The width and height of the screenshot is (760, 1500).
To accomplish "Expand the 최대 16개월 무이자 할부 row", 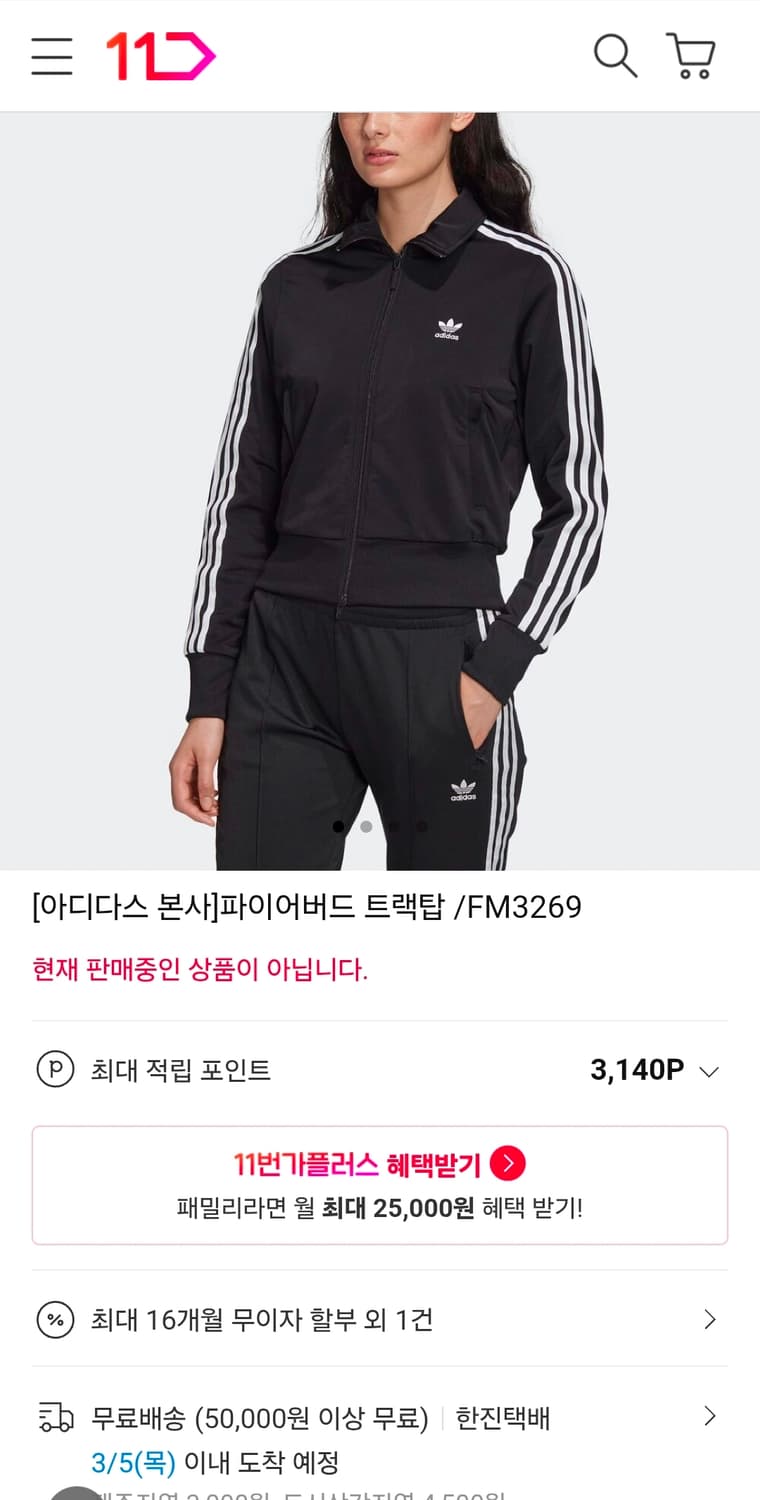I will click(710, 1320).
